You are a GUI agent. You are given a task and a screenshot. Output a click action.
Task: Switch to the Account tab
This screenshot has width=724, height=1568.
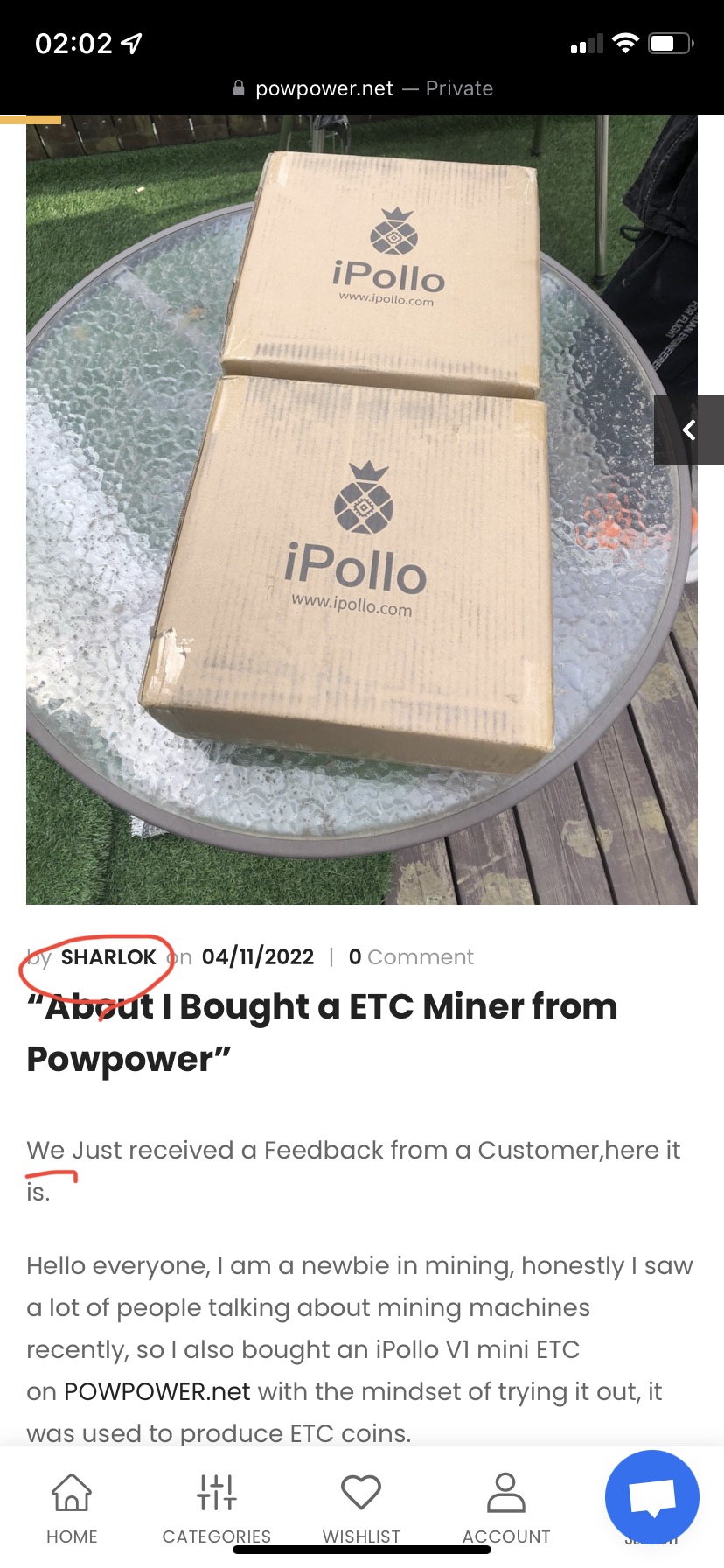(x=506, y=1508)
